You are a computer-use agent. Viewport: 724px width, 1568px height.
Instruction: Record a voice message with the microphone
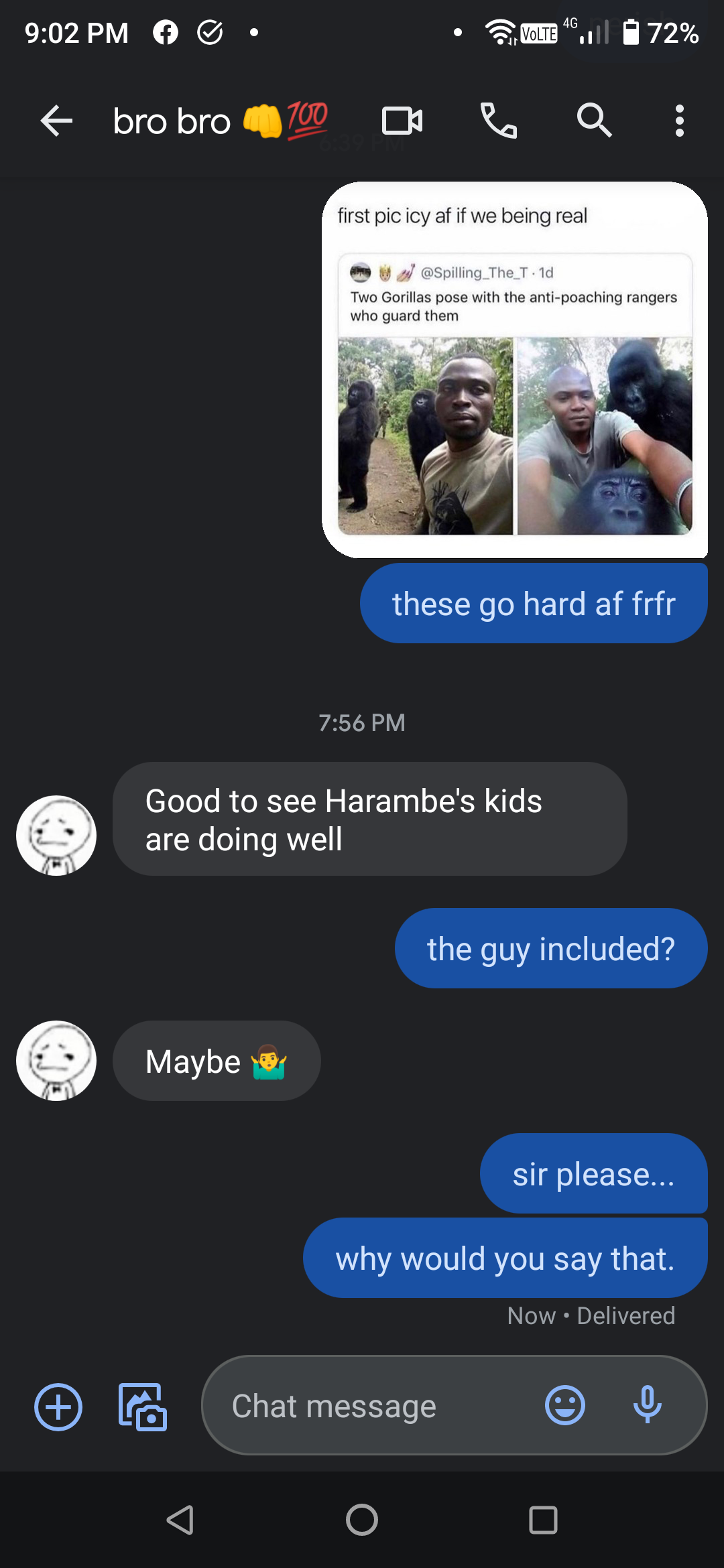[647, 1405]
